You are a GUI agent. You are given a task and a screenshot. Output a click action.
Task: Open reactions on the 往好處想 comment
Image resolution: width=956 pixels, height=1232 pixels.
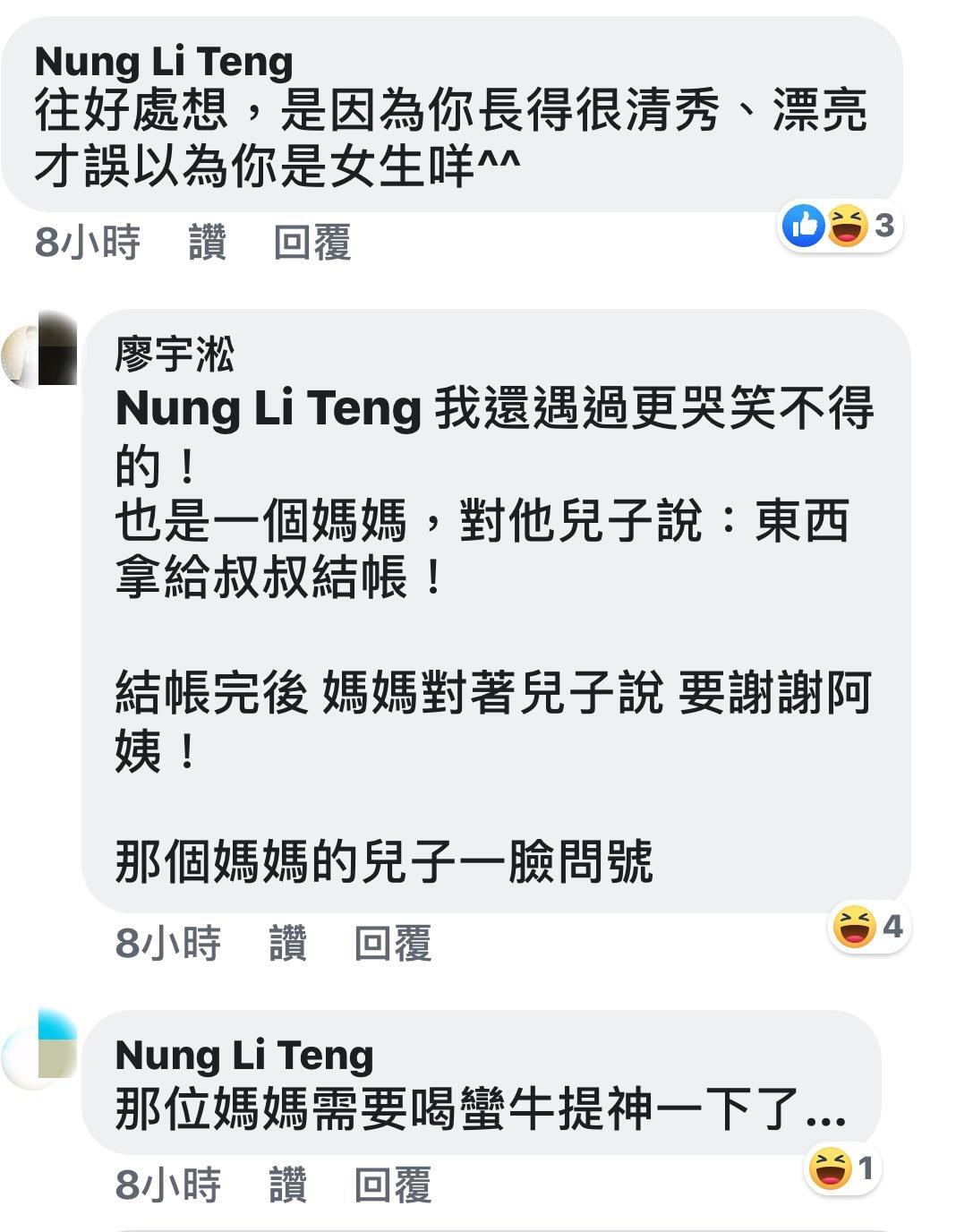839,226
